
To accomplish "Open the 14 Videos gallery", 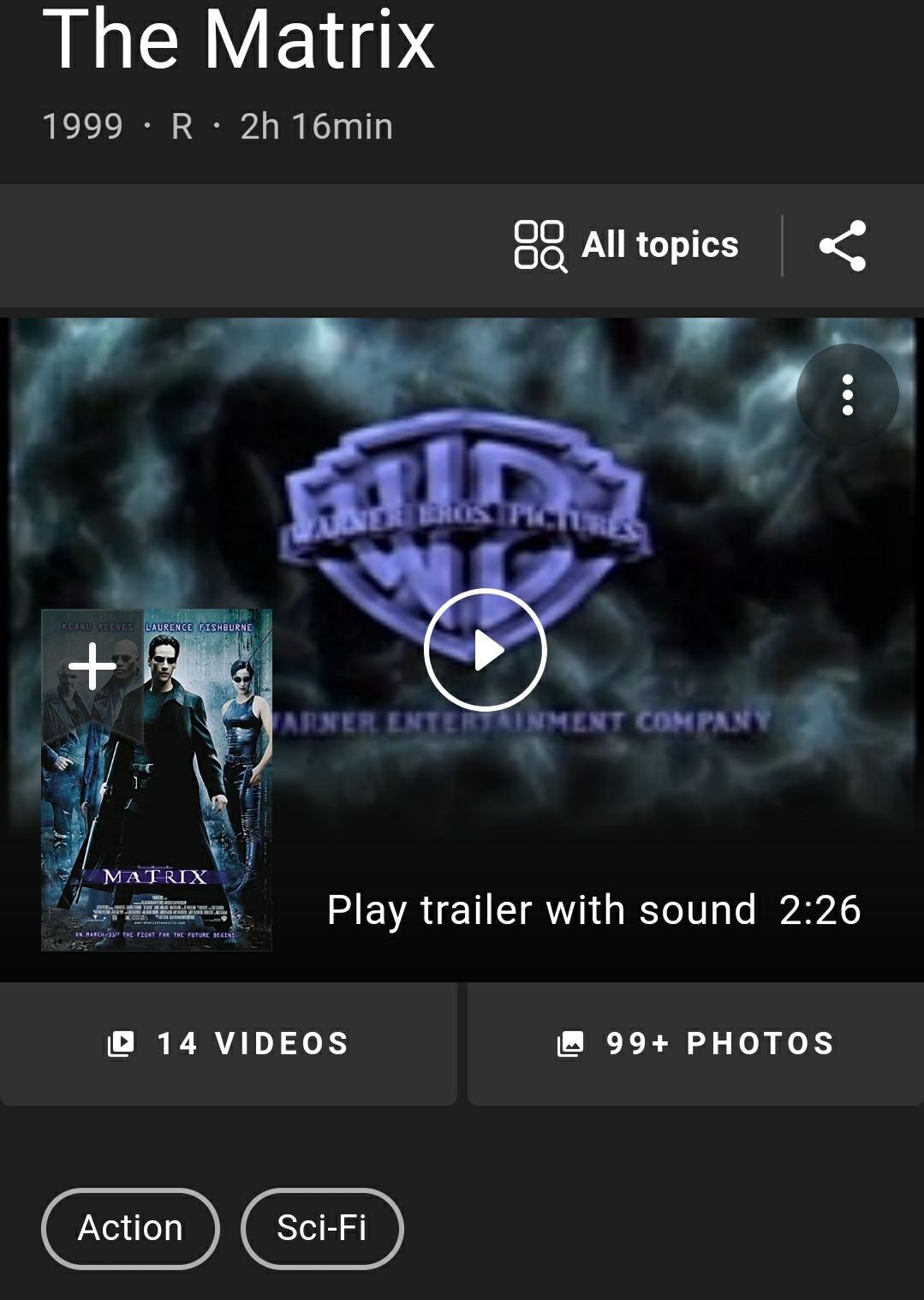I will [228, 1043].
